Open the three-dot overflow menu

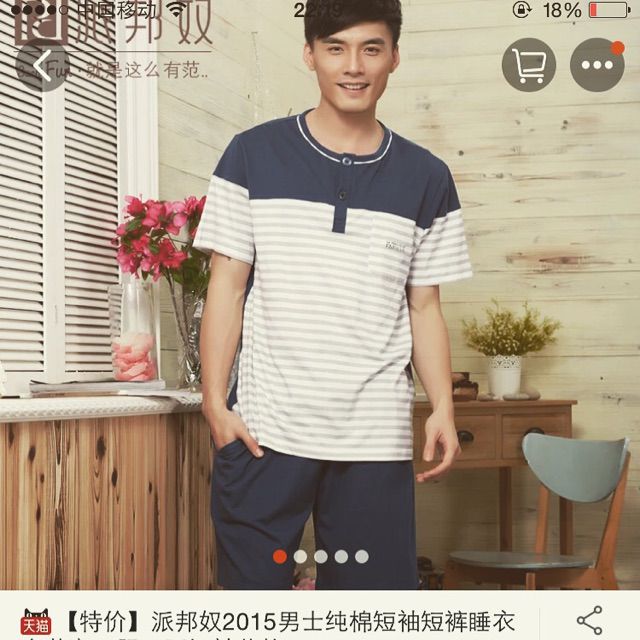click(x=597, y=66)
